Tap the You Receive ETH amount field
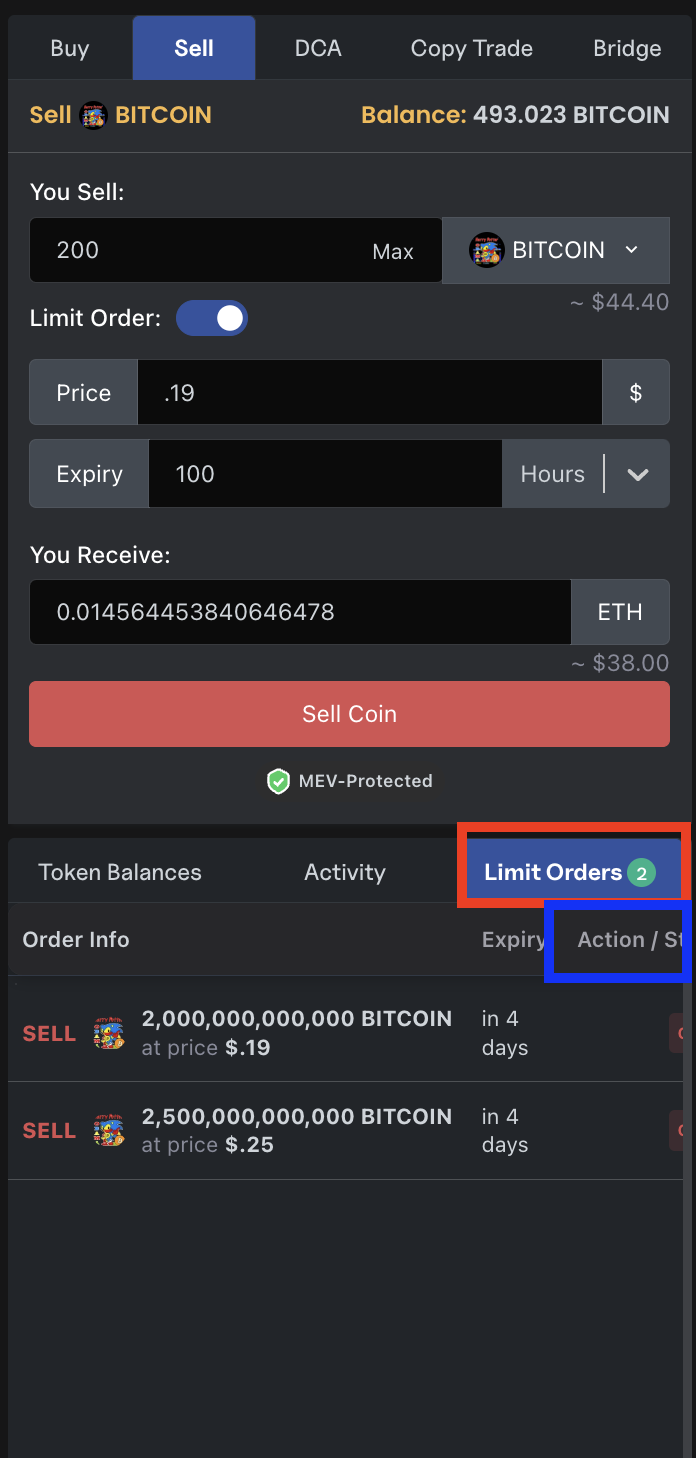The height and width of the screenshot is (1458, 696). pos(300,612)
